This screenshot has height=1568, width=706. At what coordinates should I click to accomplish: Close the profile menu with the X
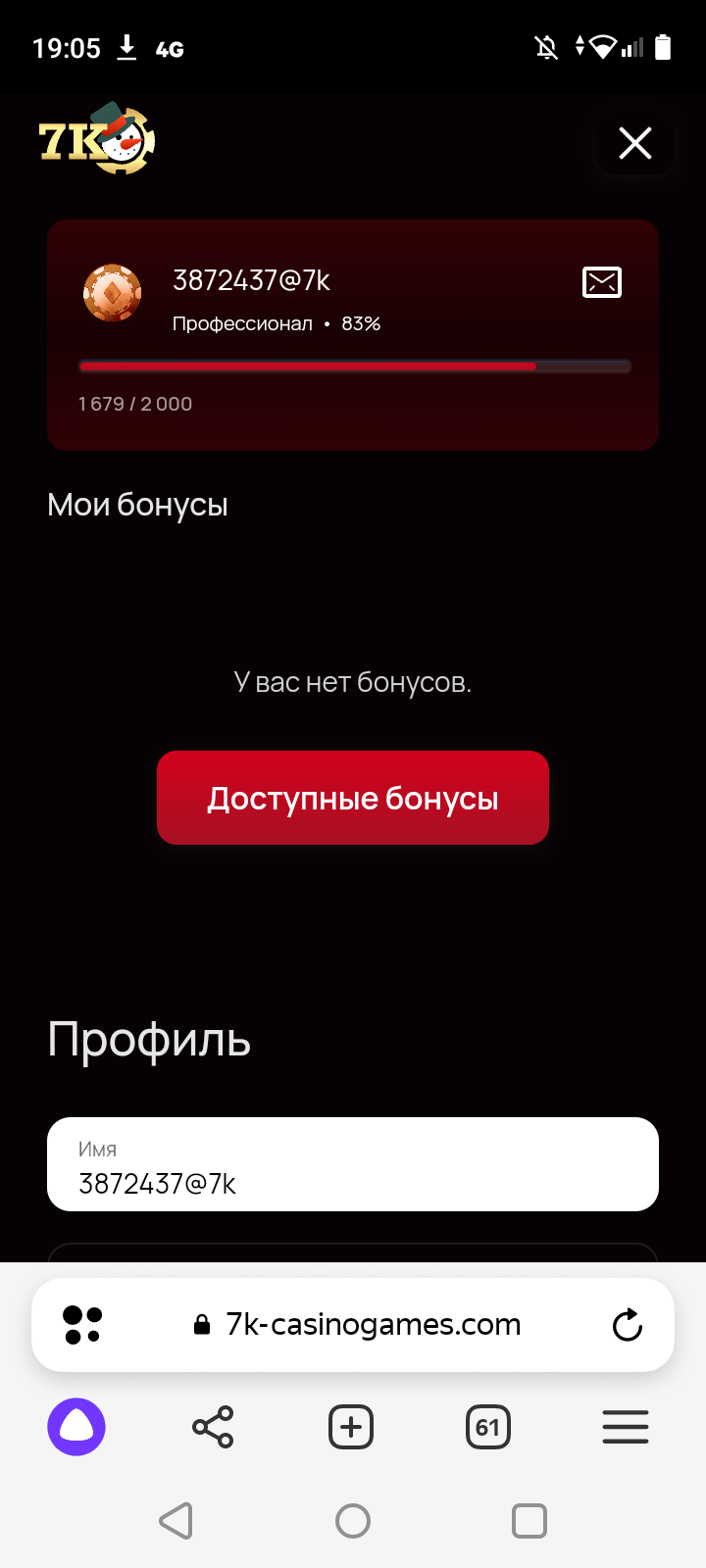click(x=635, y=143)
